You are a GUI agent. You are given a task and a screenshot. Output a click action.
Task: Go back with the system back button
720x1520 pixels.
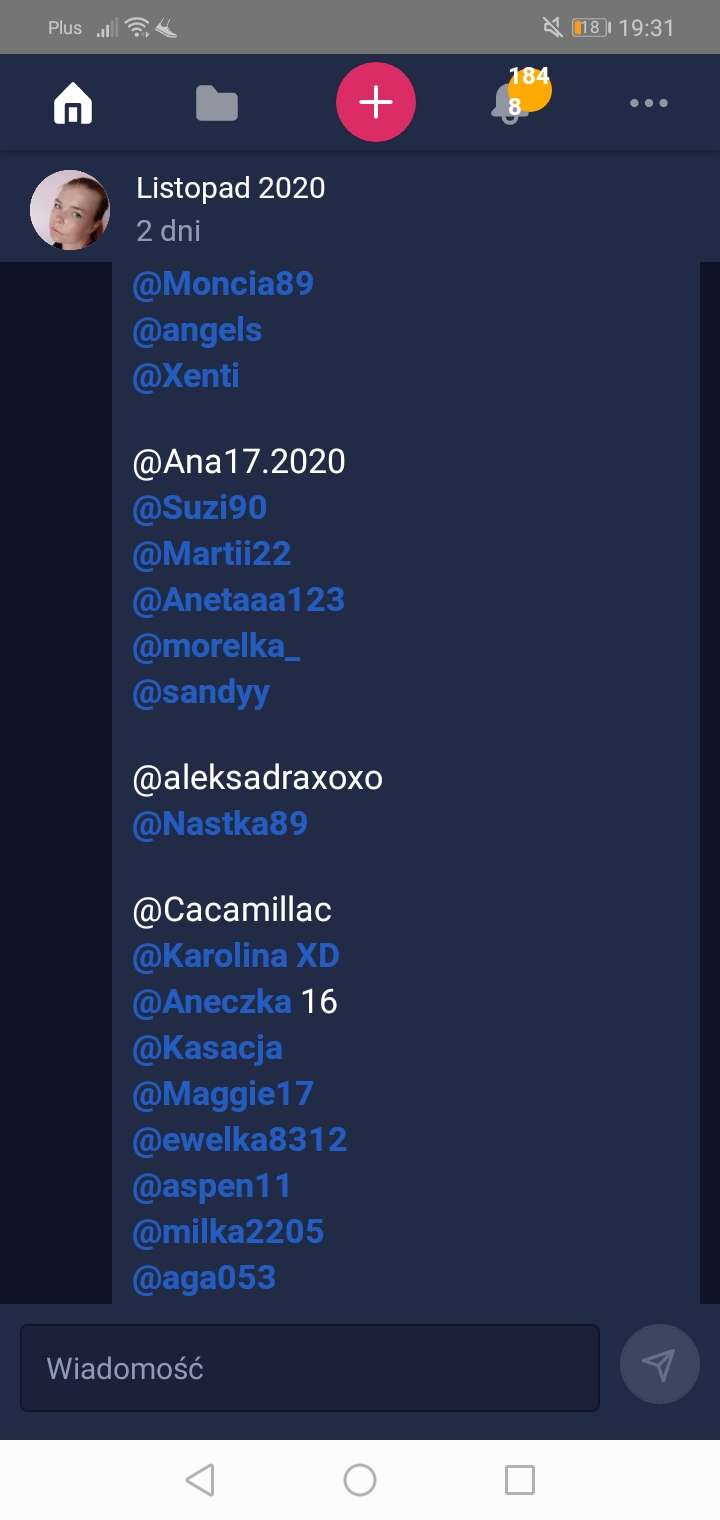coord(200,1480)
